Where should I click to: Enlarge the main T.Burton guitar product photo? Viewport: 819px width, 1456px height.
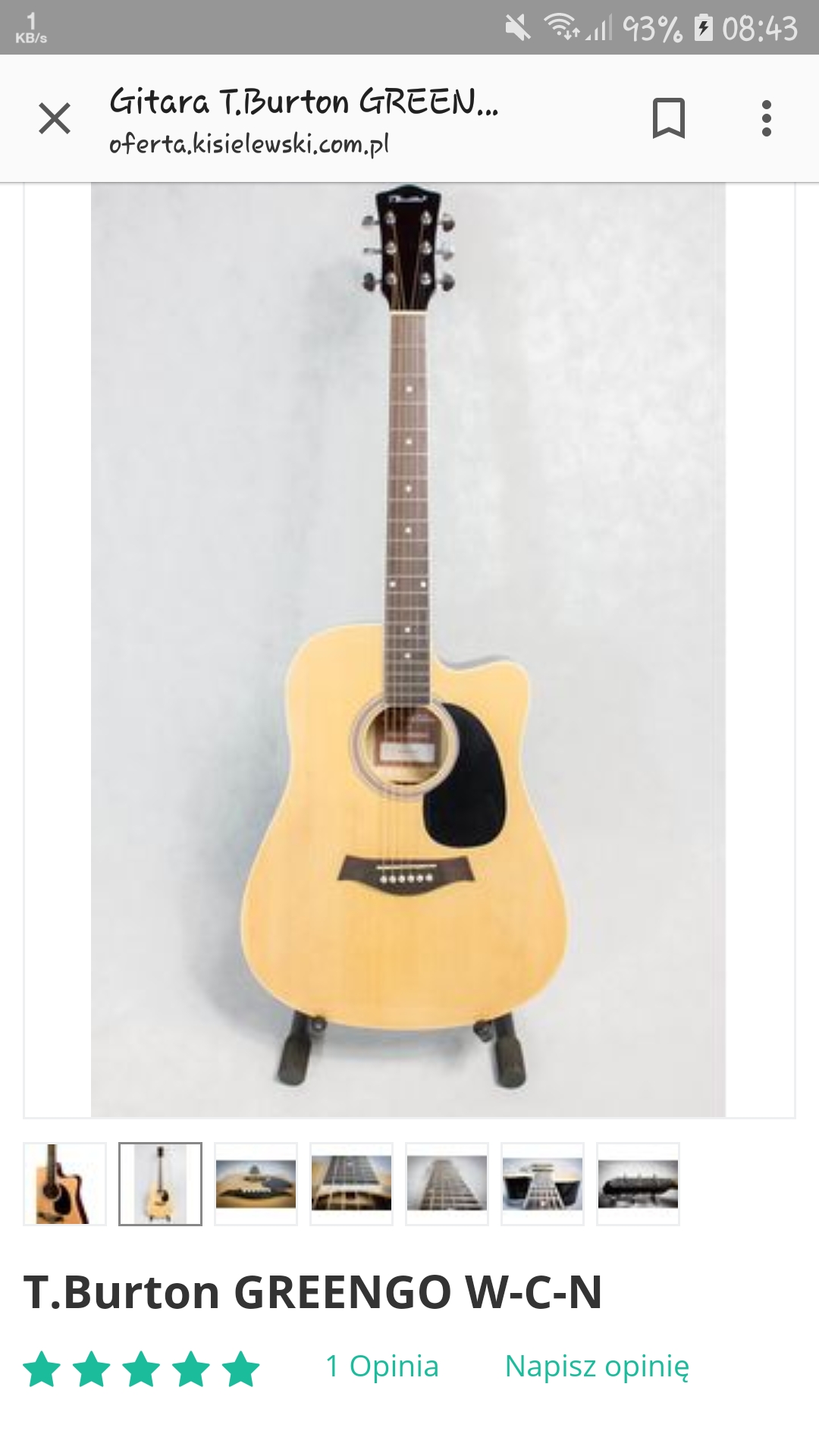[408, 649]
